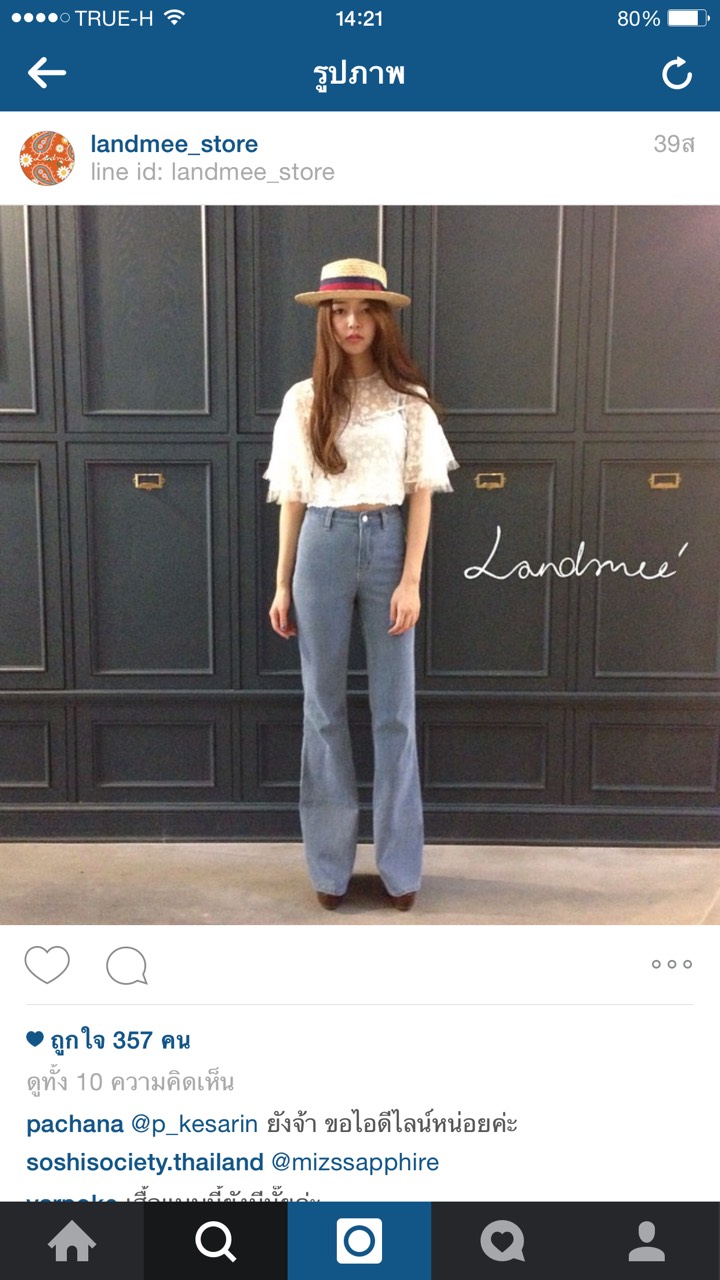Open landmee_store profile from username

(174, 144)
